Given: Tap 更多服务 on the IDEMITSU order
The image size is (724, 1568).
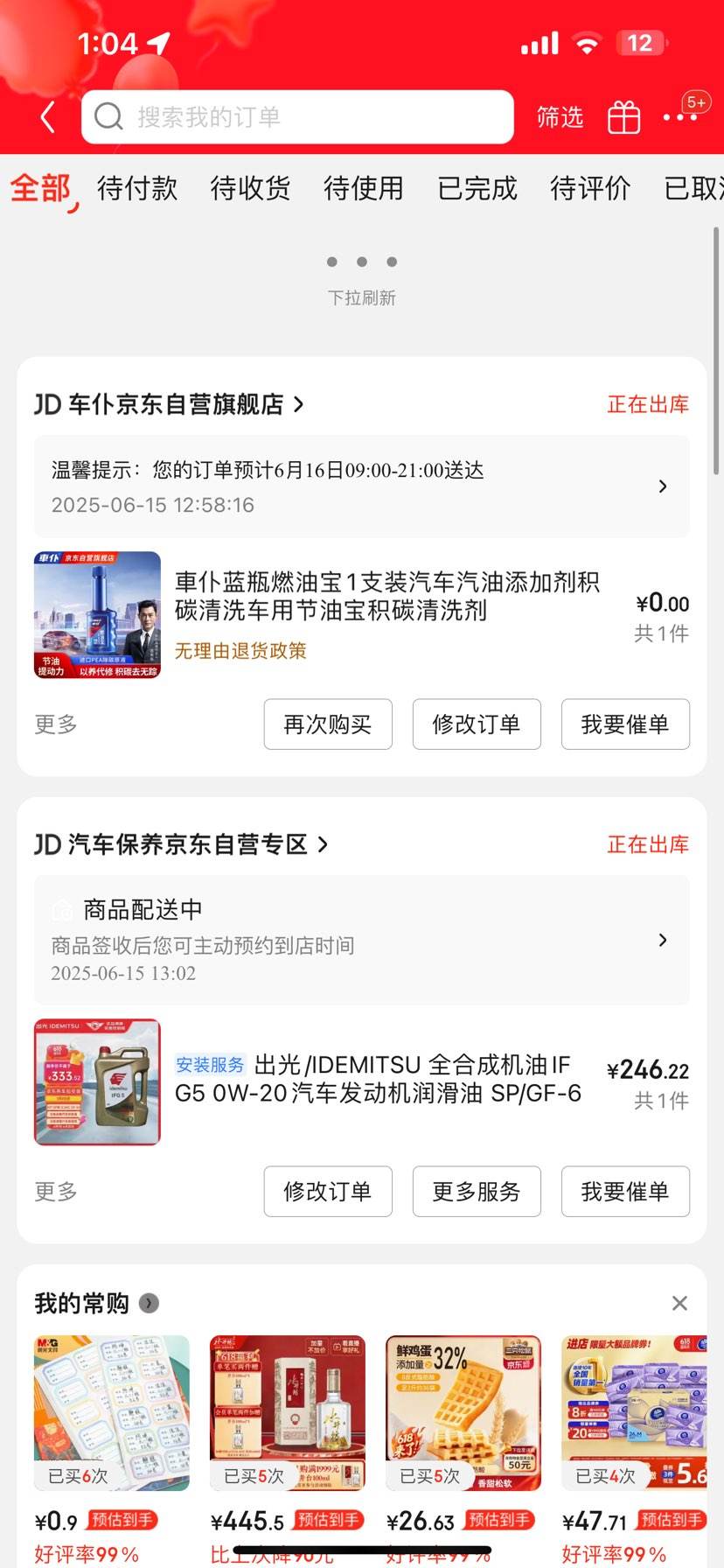Looking at the screenshot, I should pos(477,1191).
